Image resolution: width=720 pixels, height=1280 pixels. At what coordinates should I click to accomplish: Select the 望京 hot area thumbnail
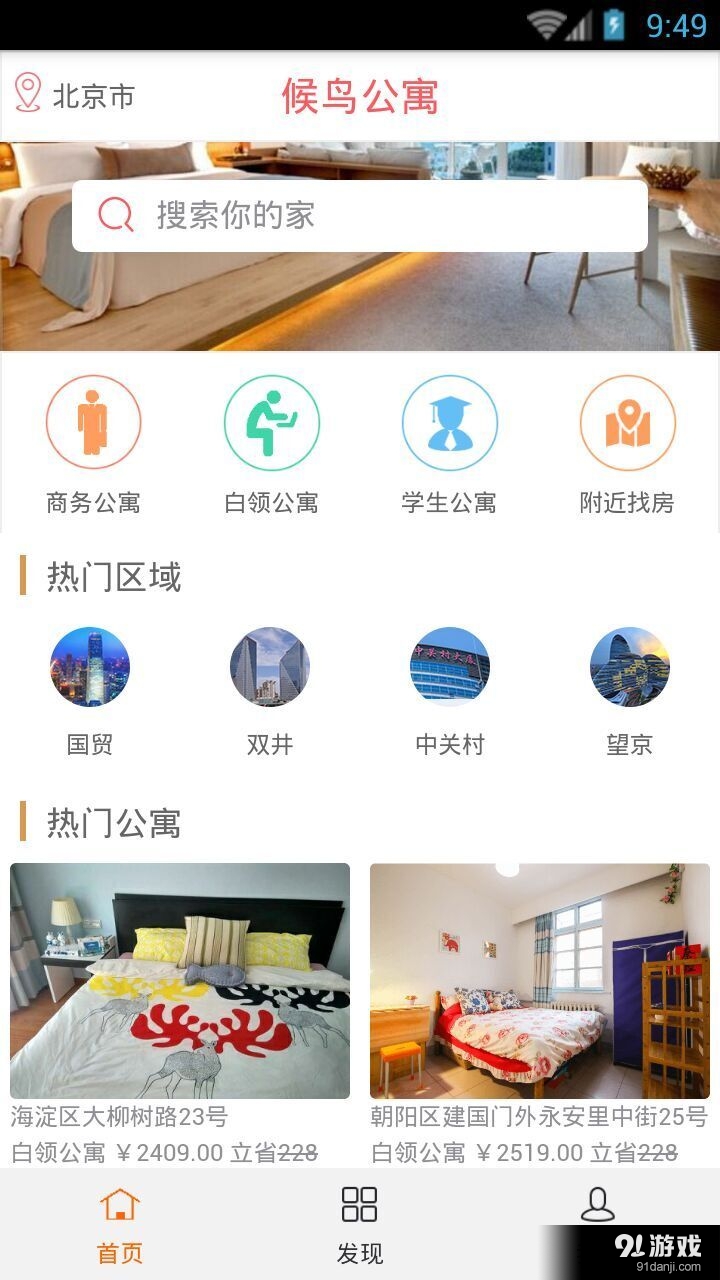point(628,666)
